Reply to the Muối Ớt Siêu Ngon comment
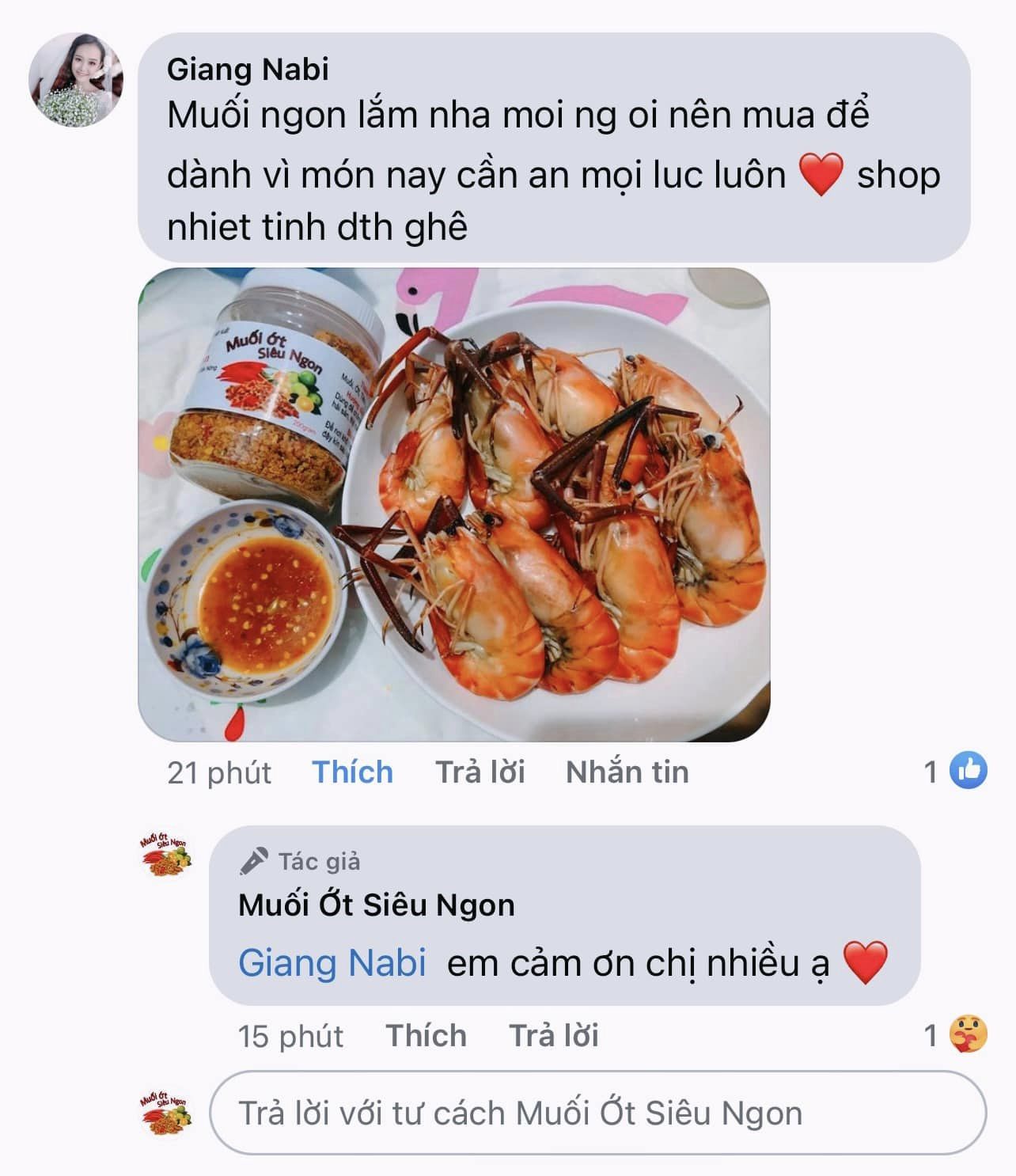The width and height of the screenshot is (1016, 1176). tap(553, 1035)
